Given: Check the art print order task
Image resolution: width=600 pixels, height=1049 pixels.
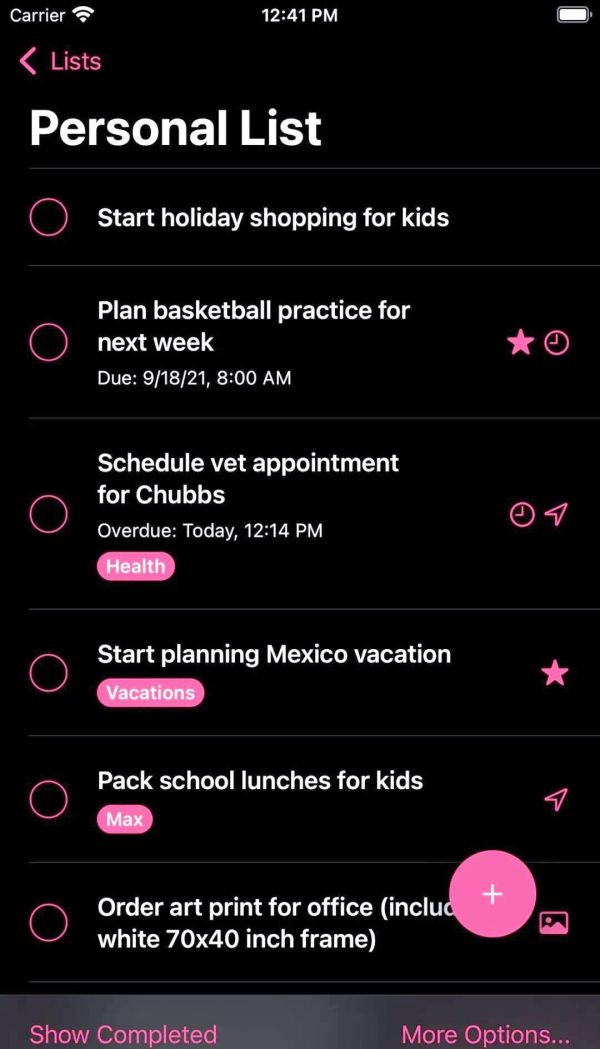Looking at the screenshot, I should [x=48, y=923].
